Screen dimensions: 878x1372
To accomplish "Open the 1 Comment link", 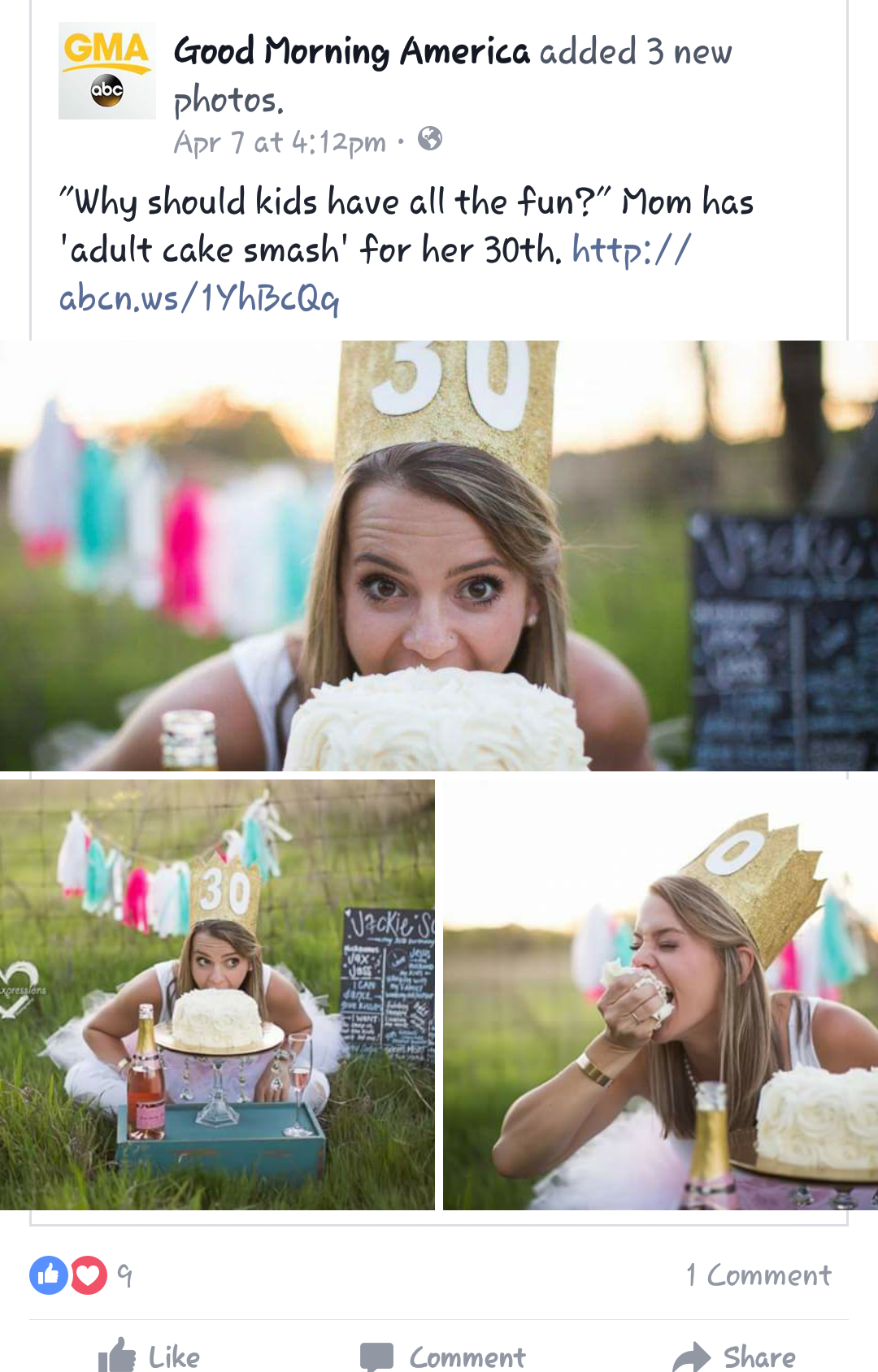I will [758, 1274].
